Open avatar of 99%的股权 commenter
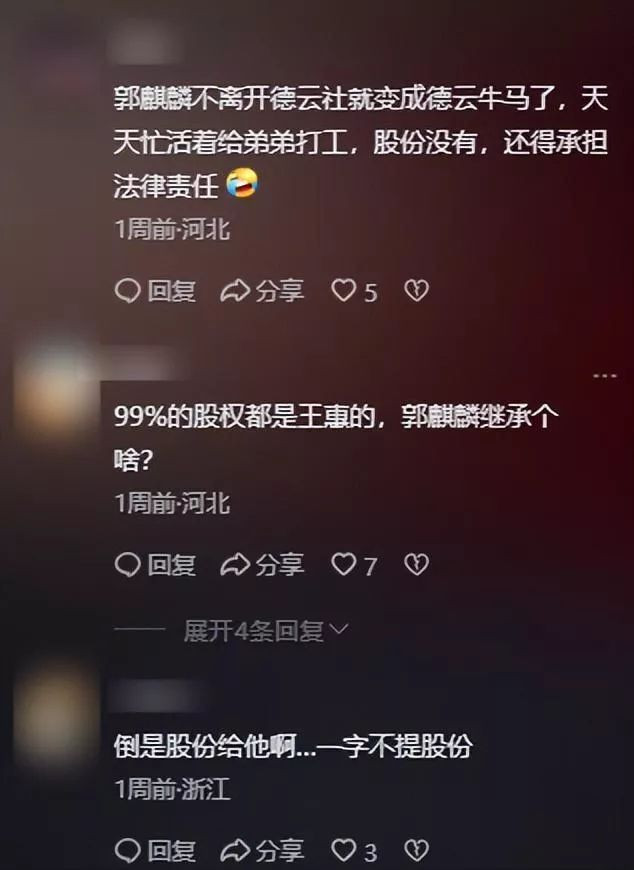634x870 pixels. (57, 388)
